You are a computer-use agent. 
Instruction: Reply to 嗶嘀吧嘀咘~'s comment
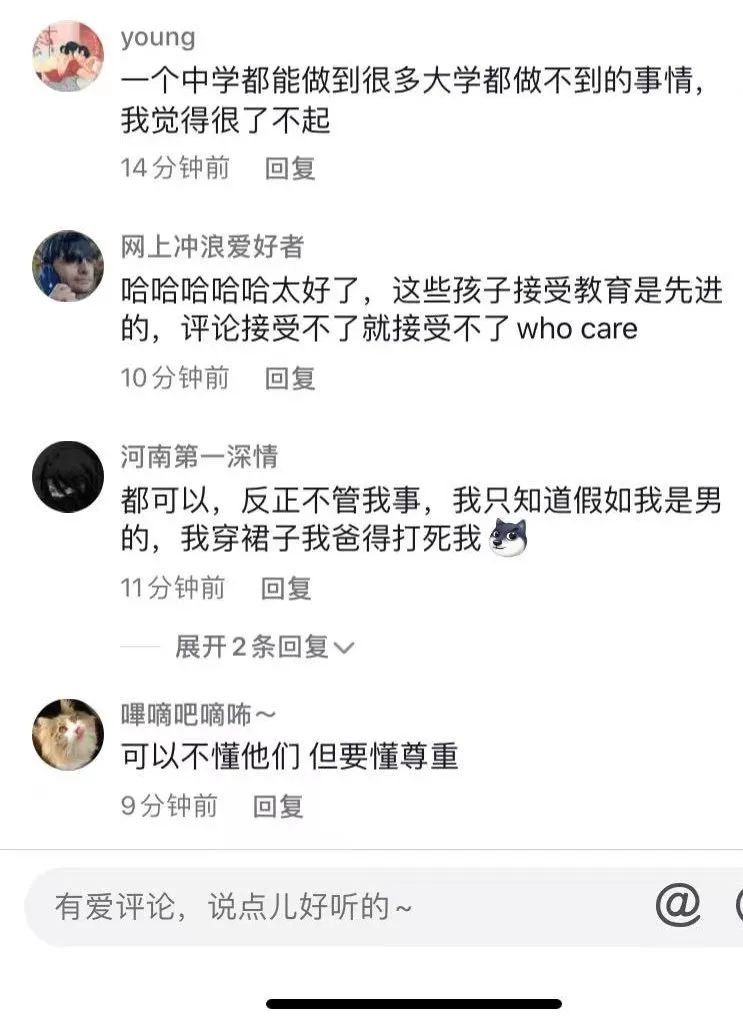(278, 806)
